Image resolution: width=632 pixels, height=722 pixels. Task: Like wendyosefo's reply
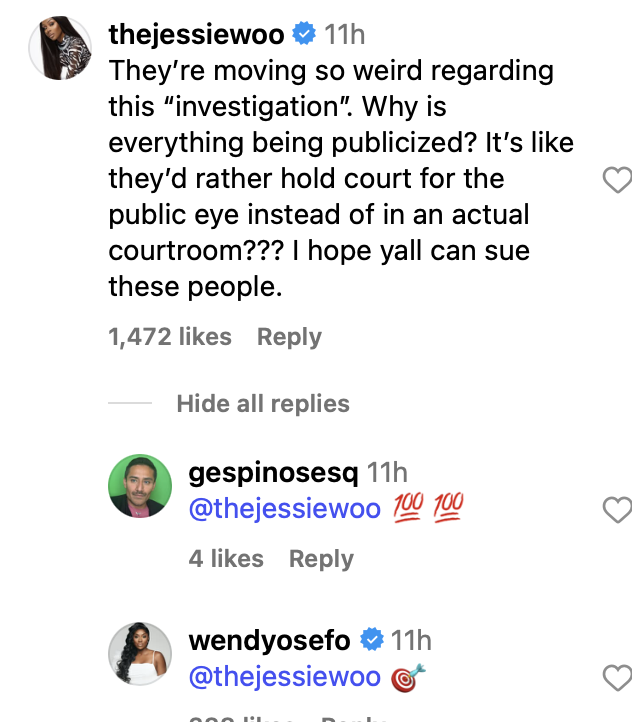tap(617, 678)
